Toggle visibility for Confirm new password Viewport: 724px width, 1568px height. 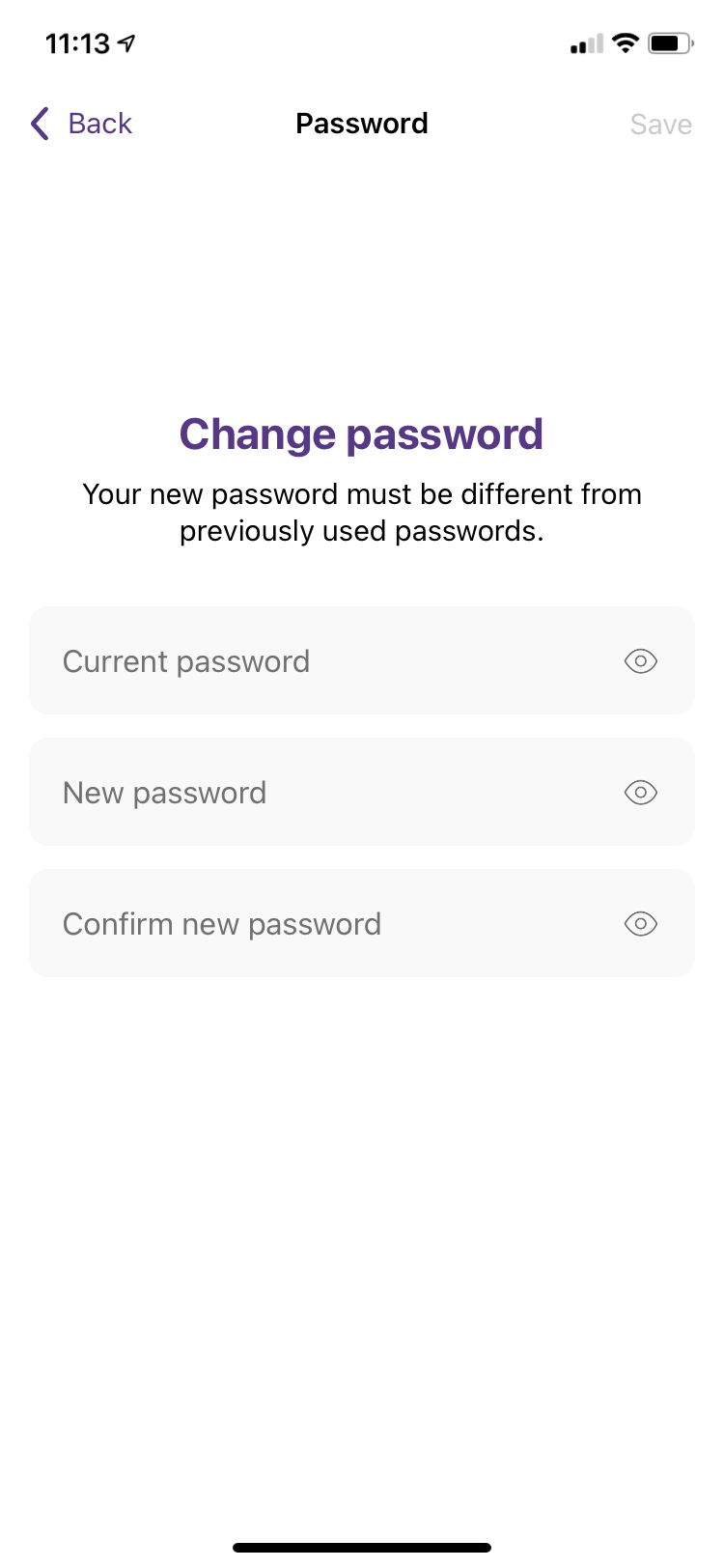641,924
